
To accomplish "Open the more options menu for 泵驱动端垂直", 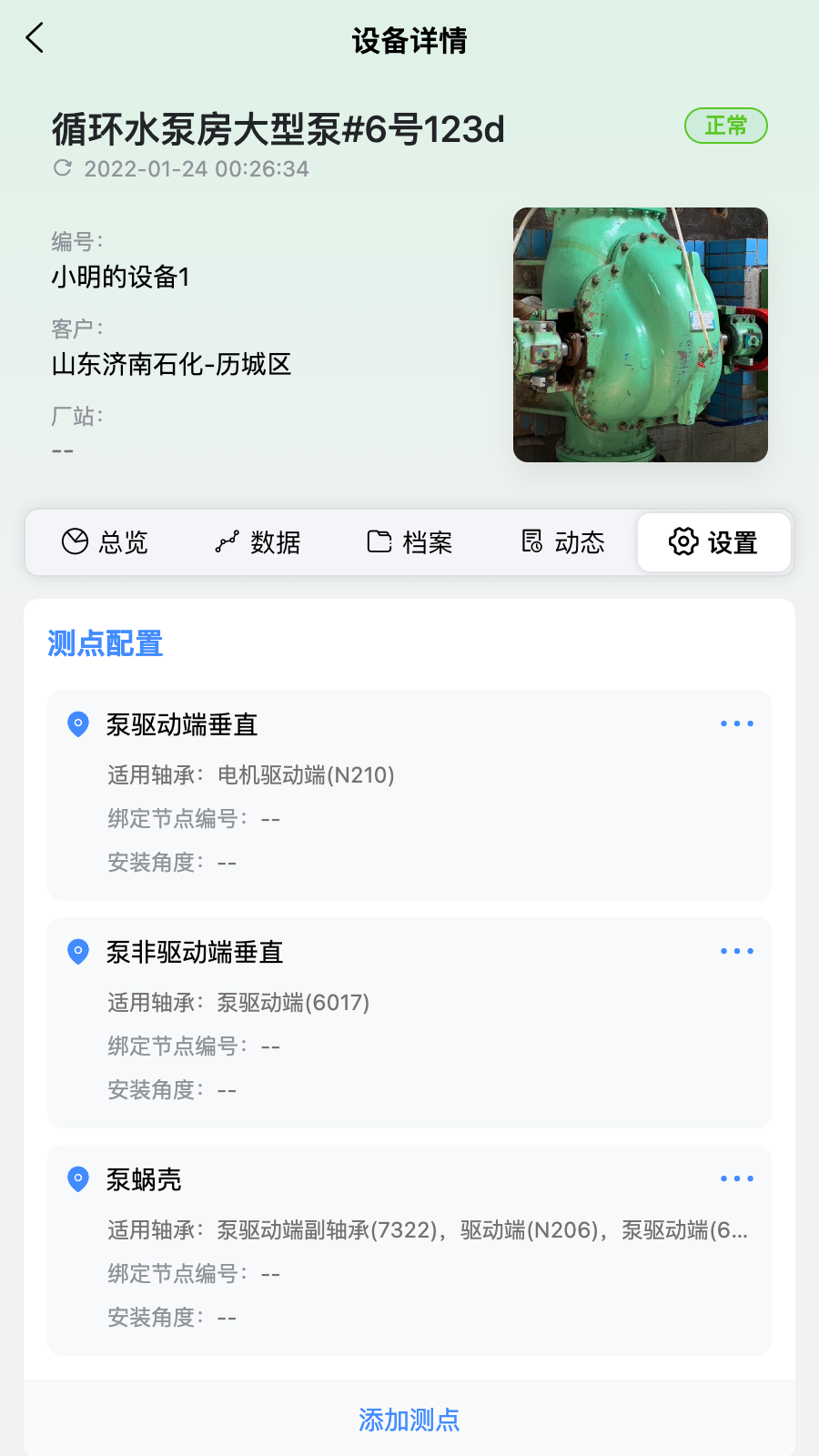I will coord(737,723).
